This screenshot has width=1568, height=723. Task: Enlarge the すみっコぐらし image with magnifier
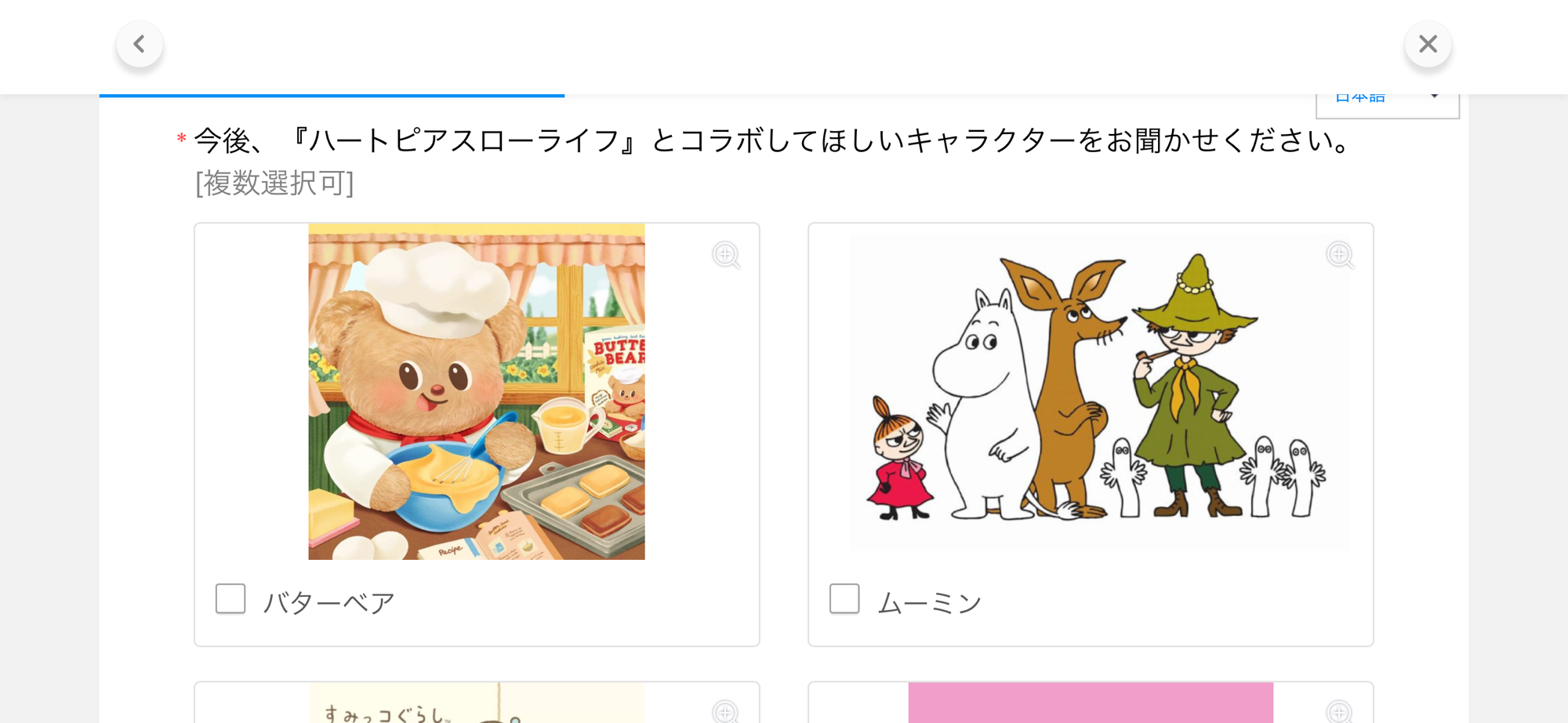726,712
